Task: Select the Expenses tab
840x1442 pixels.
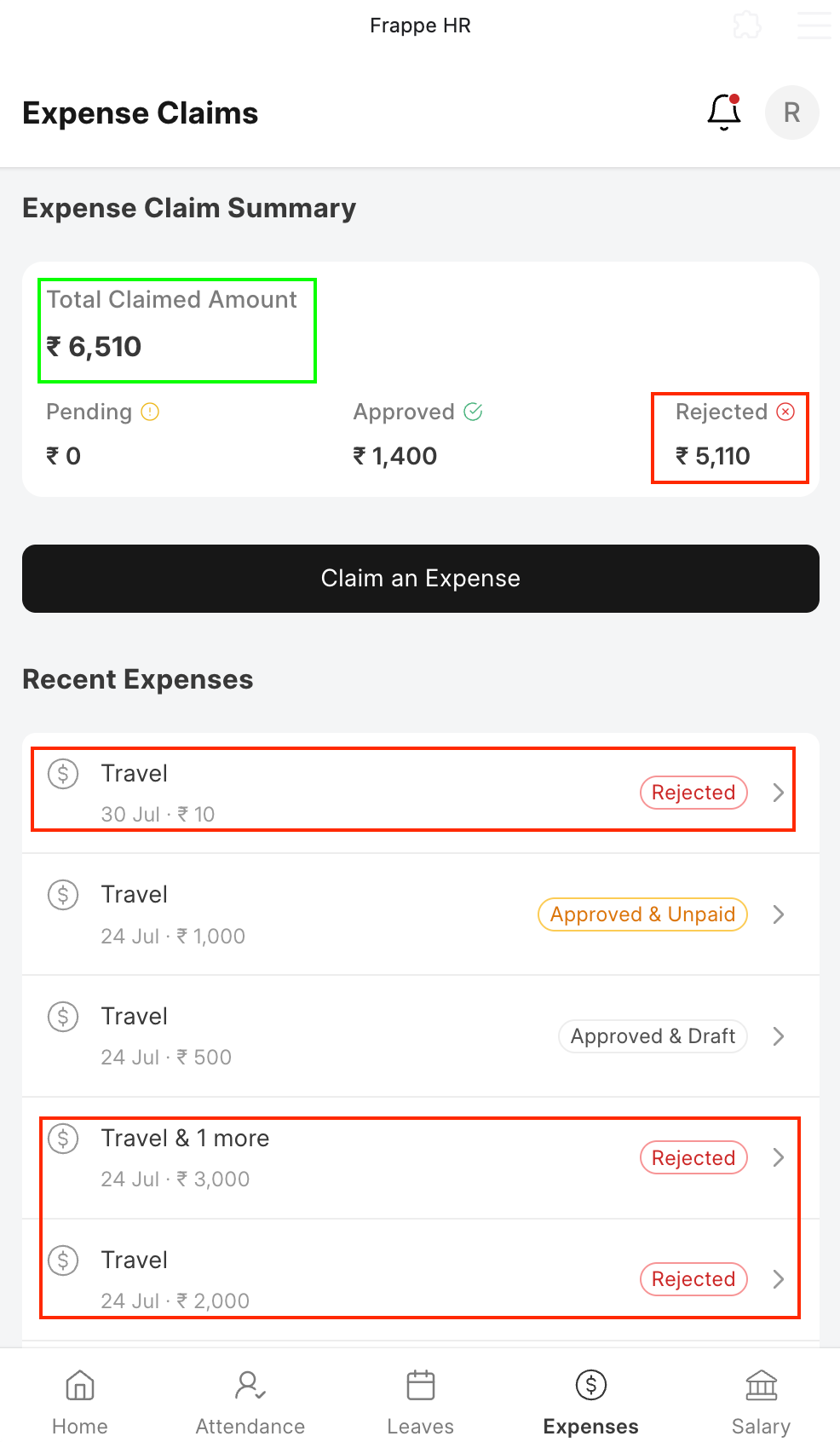Action: (591, 1403)
